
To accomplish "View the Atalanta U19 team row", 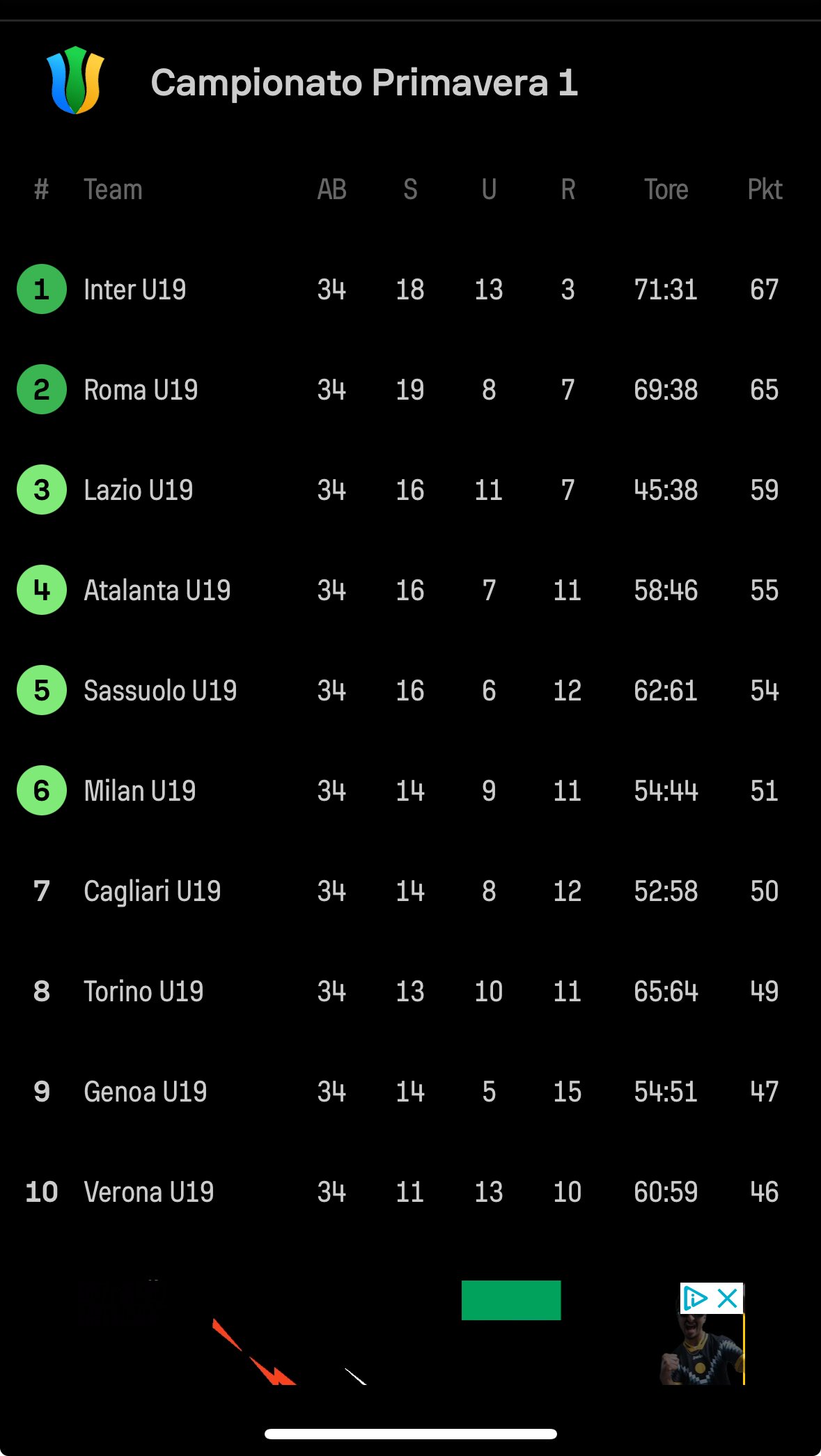I will click(x=410, y=590).
